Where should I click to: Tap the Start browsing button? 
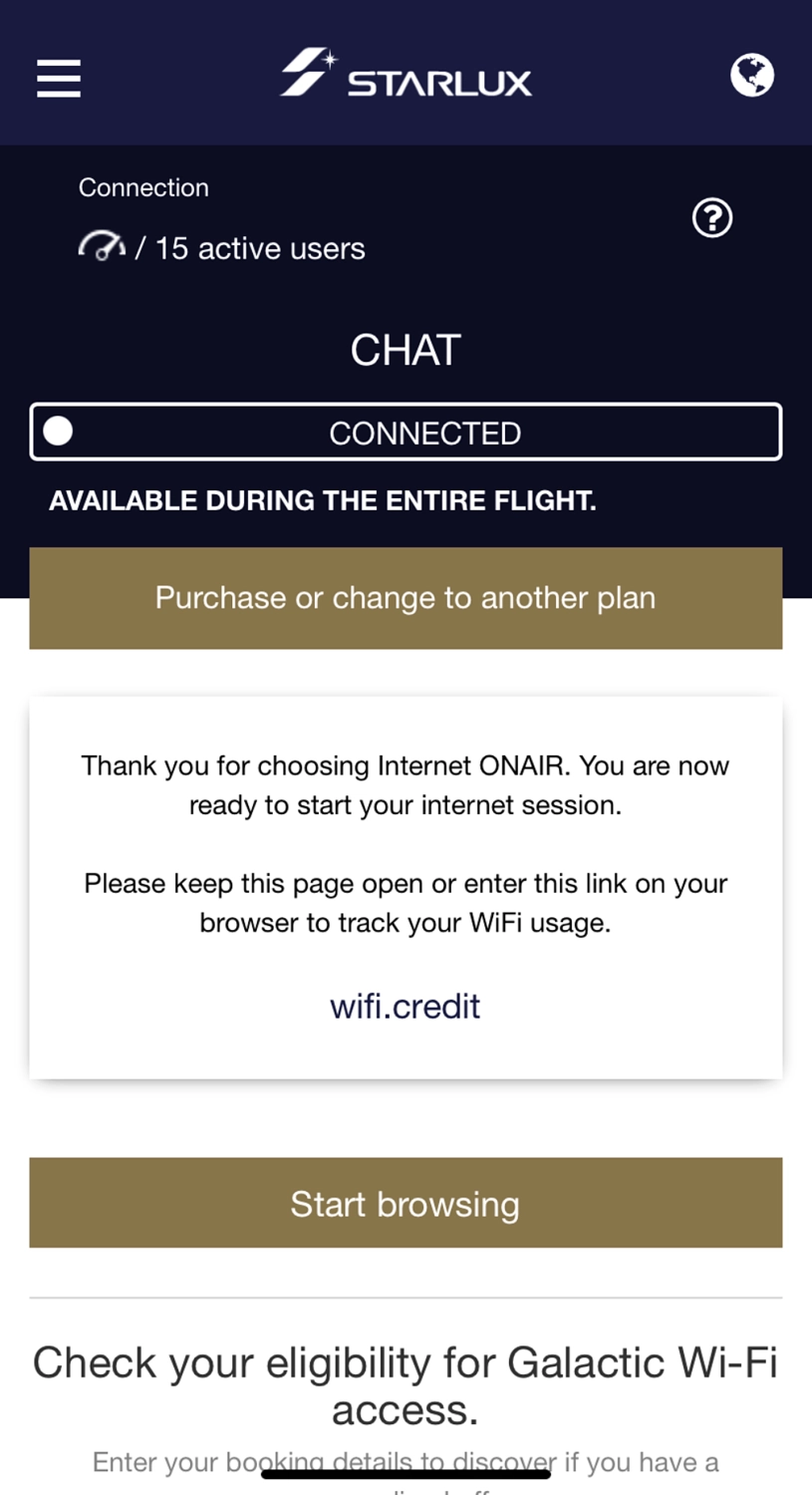(406, 1203)
